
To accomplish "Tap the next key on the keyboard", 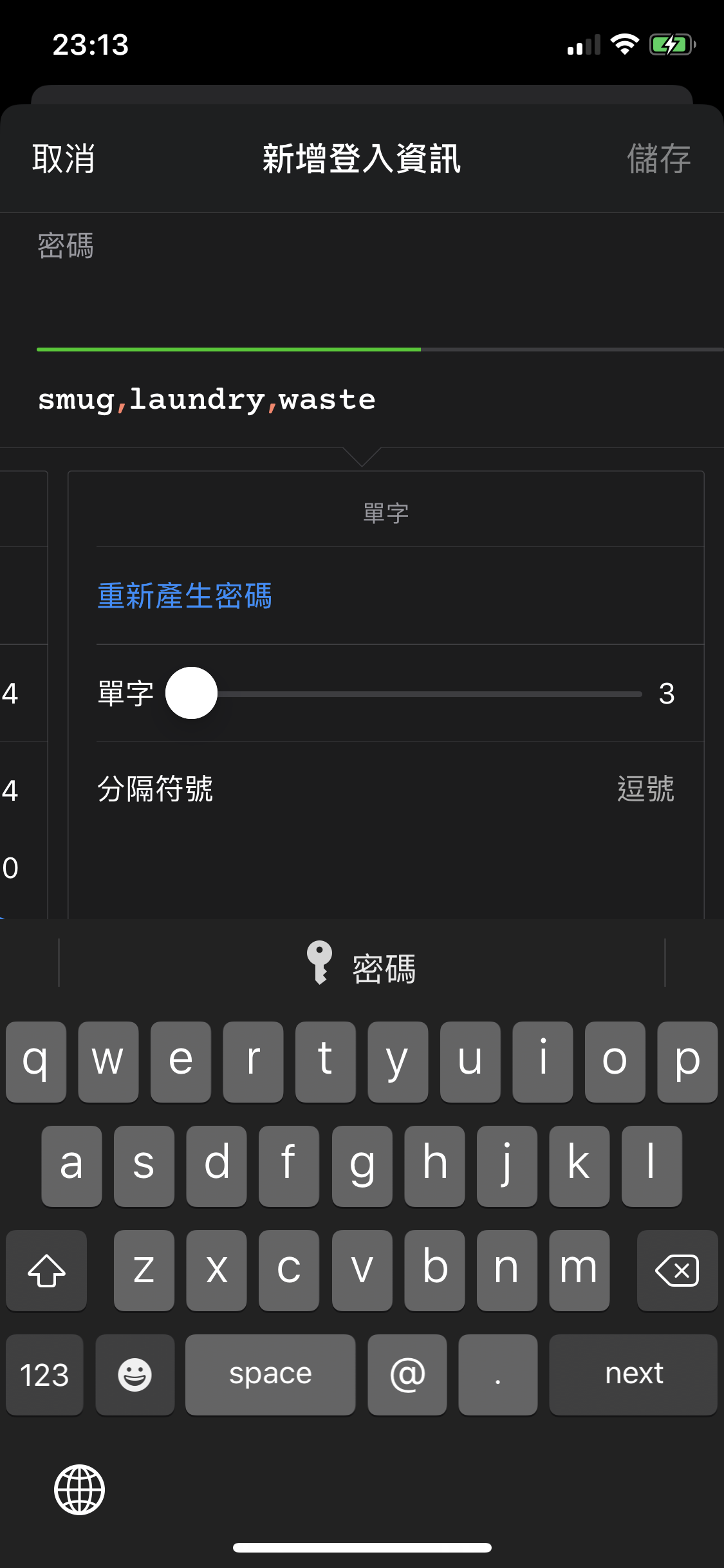I will coord(633,1374).
